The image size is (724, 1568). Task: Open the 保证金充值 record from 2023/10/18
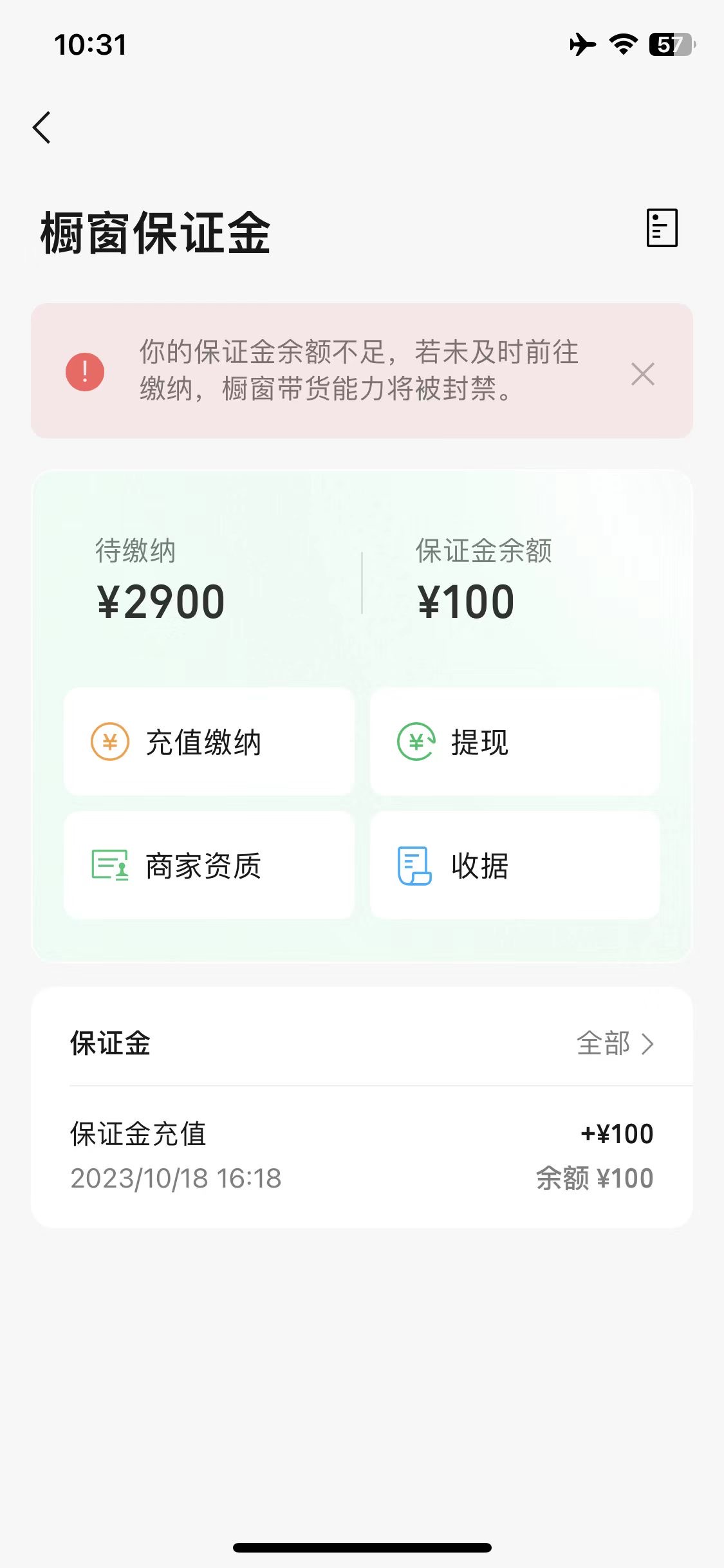click(362, 1156)
